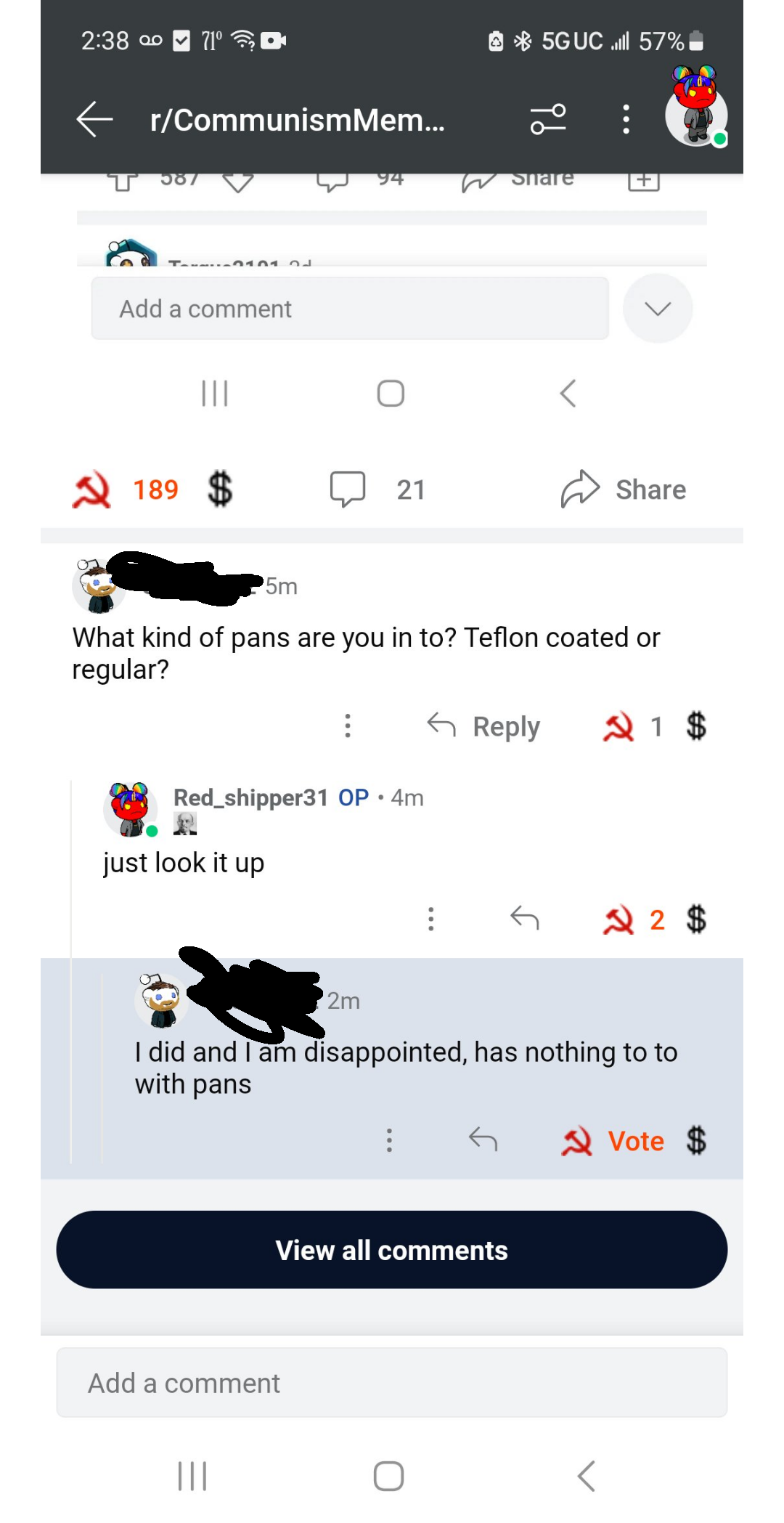The image size is (784, 1523).
Task: Go back using the app bar arrow
Action: click(x=95, y=120)
